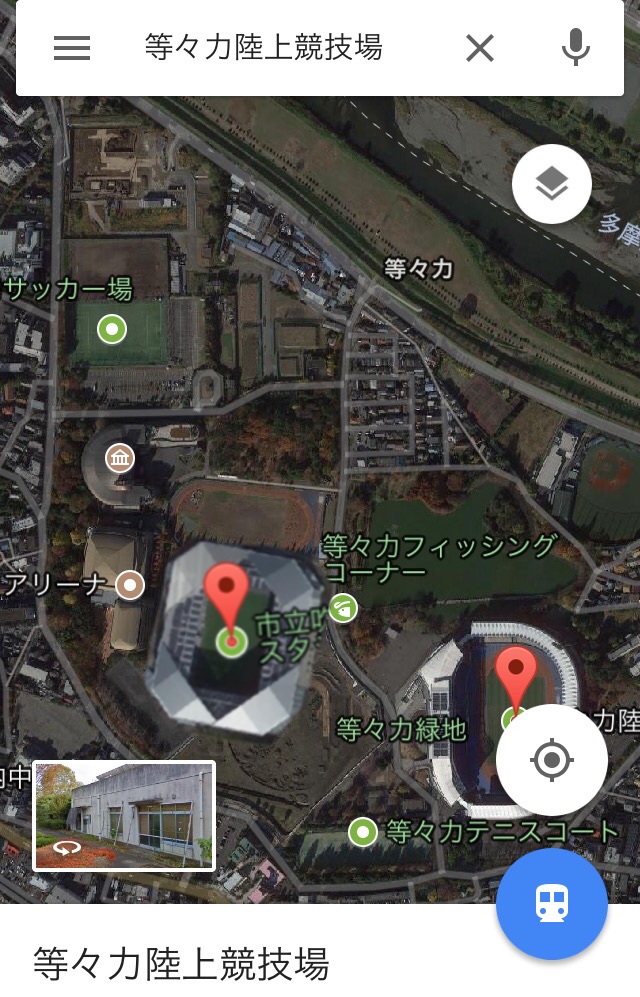The image size is (640, 997).
Task: Open the hamburger menu drawer
Action: pyautogui.click(x=72, y=48)
